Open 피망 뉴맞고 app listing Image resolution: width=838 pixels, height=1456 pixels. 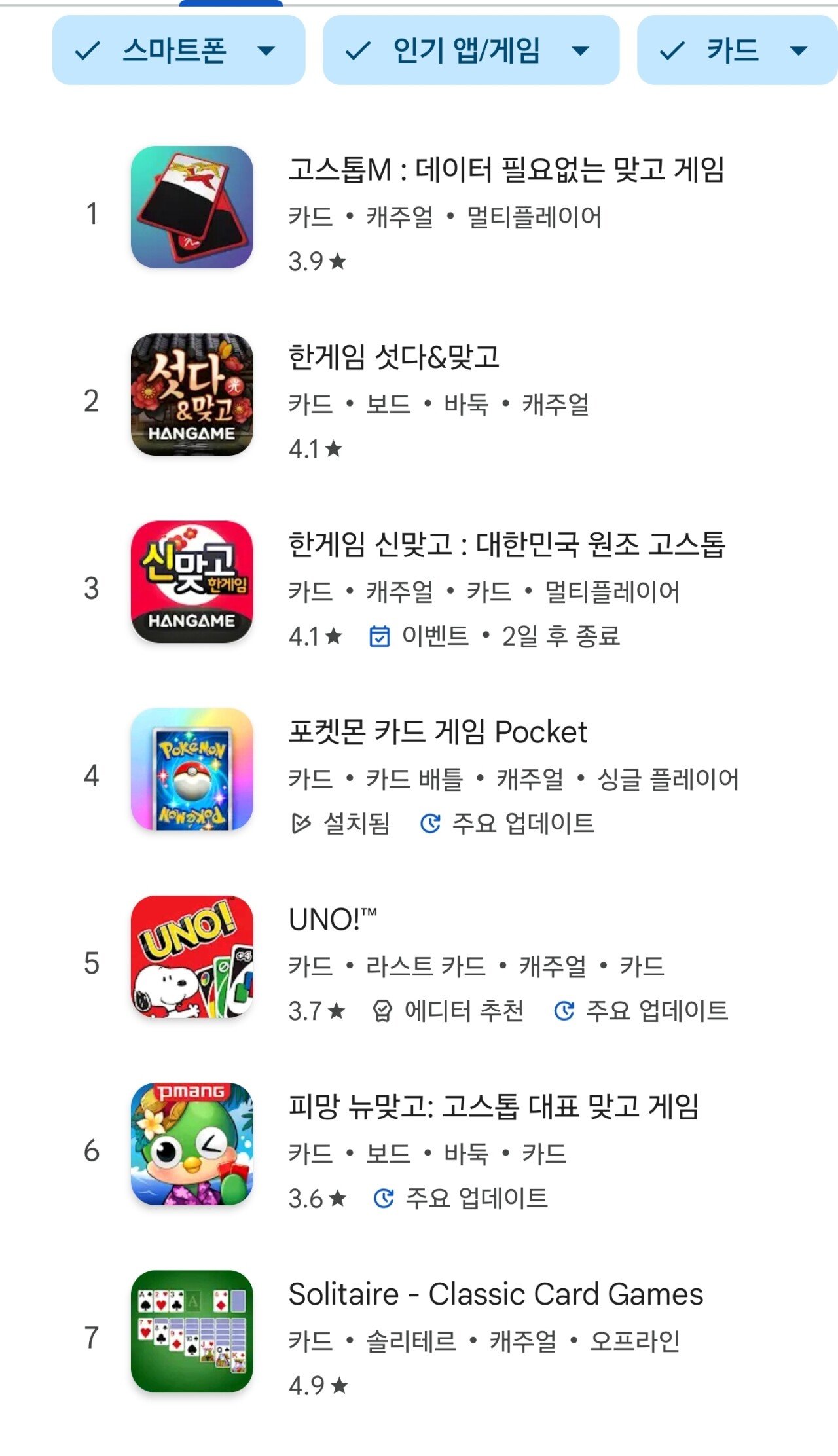pyautogui.click(x=493, y=1107)
